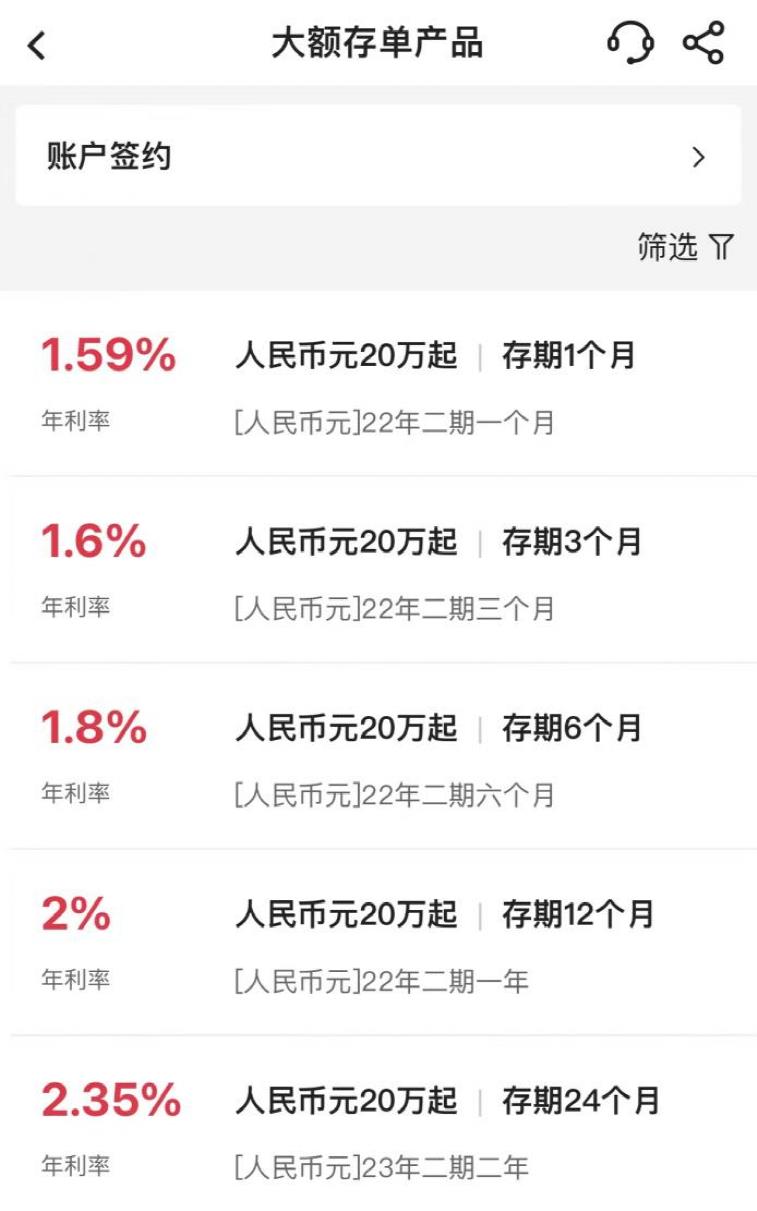This screenshot has height=1211, width=757.
Task: Open the 1.59% one-month deposit product
Action: [x=378, y=385]
